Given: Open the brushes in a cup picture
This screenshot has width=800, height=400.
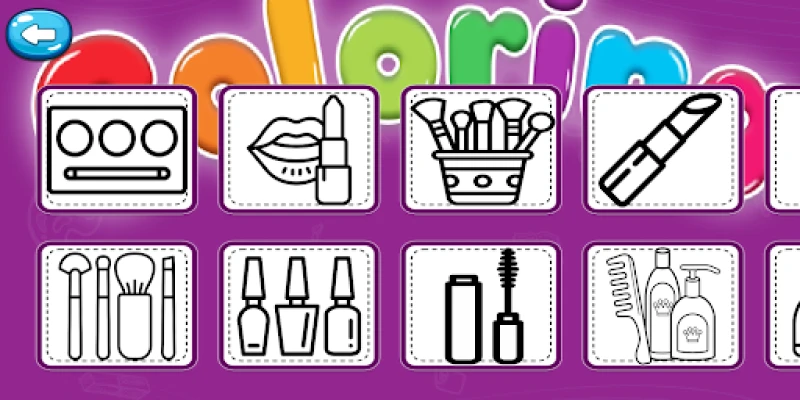Looking at the screenshot, I should click(481, 148).
